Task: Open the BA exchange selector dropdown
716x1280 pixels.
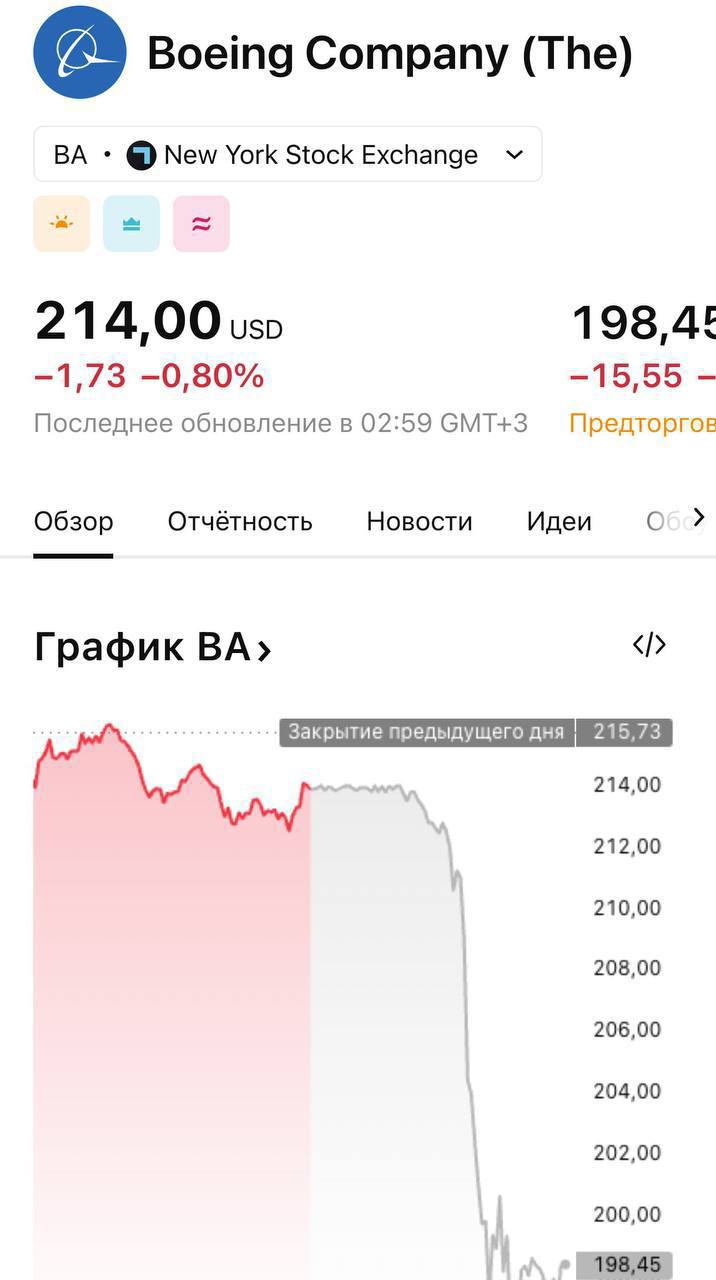Action: (288, 154)
